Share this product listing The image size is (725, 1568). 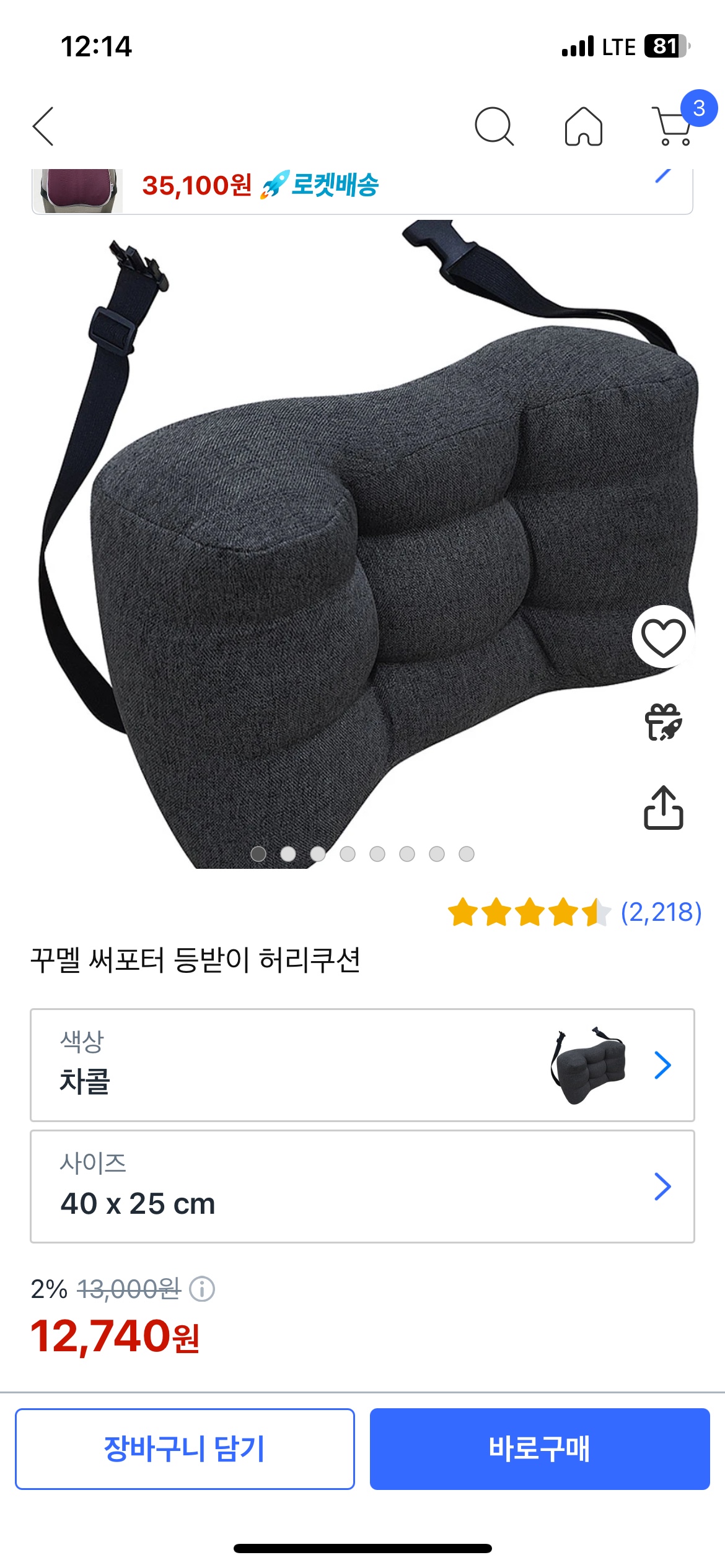click(x=663, y=808)
